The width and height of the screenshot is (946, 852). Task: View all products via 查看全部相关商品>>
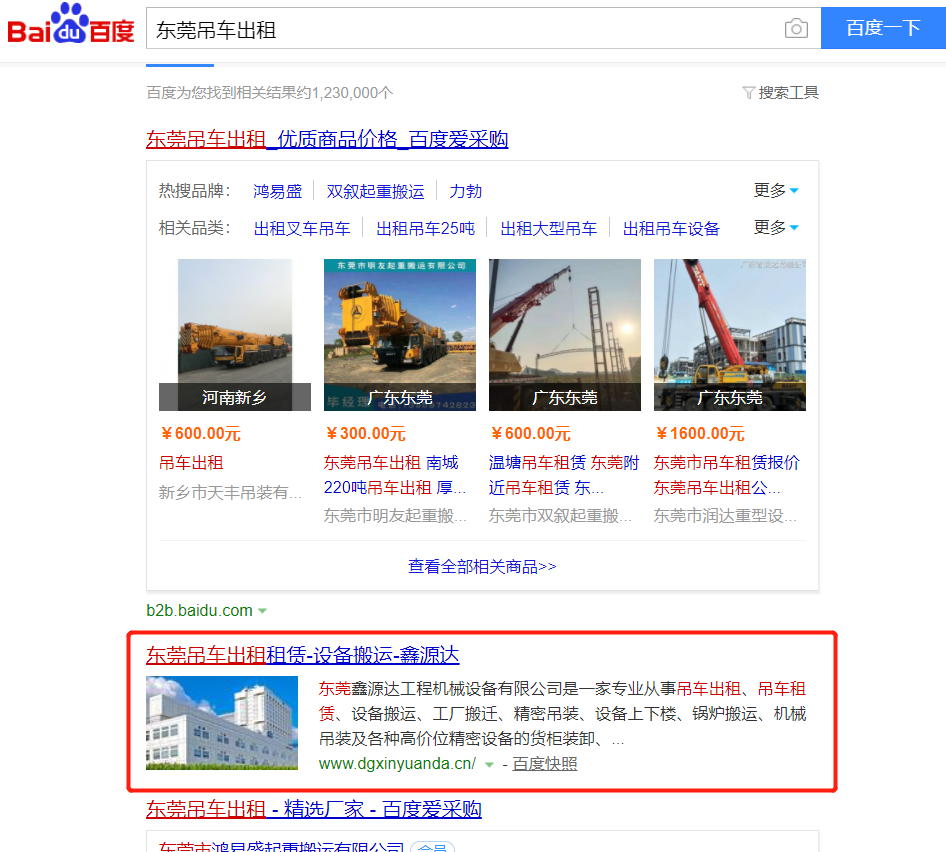(x=482, y=566)
